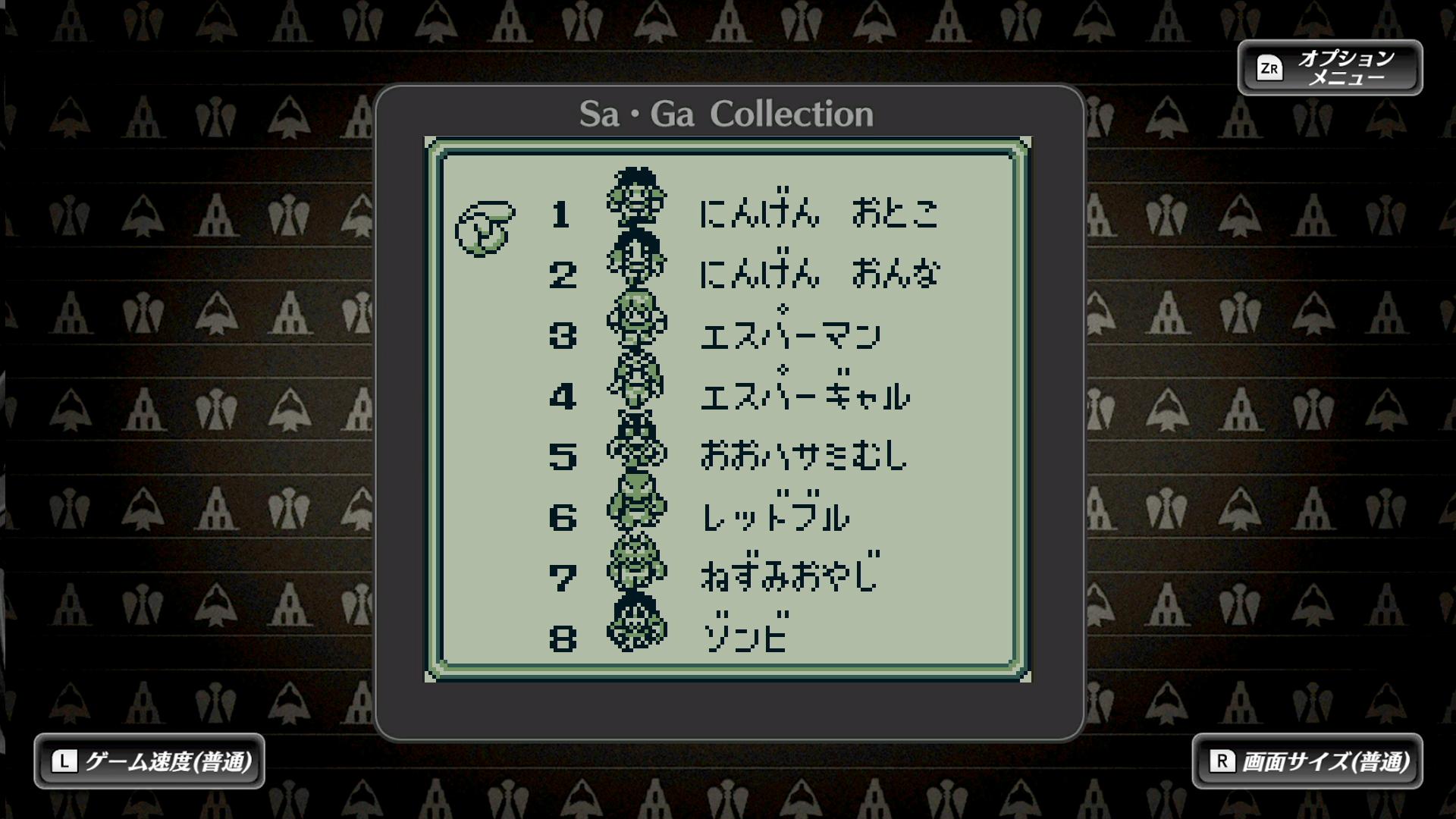Select ねずみおやじ from the list
Image resolution: width=1456 pixels, height=819 pixels.
tap(789, 576)
